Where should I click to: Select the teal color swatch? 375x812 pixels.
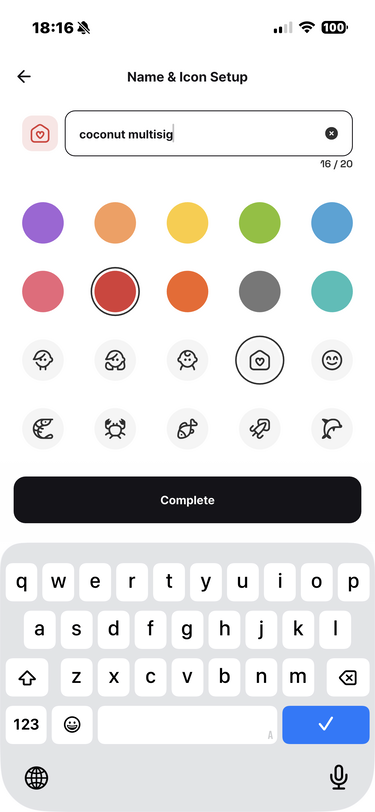[332, 292]
